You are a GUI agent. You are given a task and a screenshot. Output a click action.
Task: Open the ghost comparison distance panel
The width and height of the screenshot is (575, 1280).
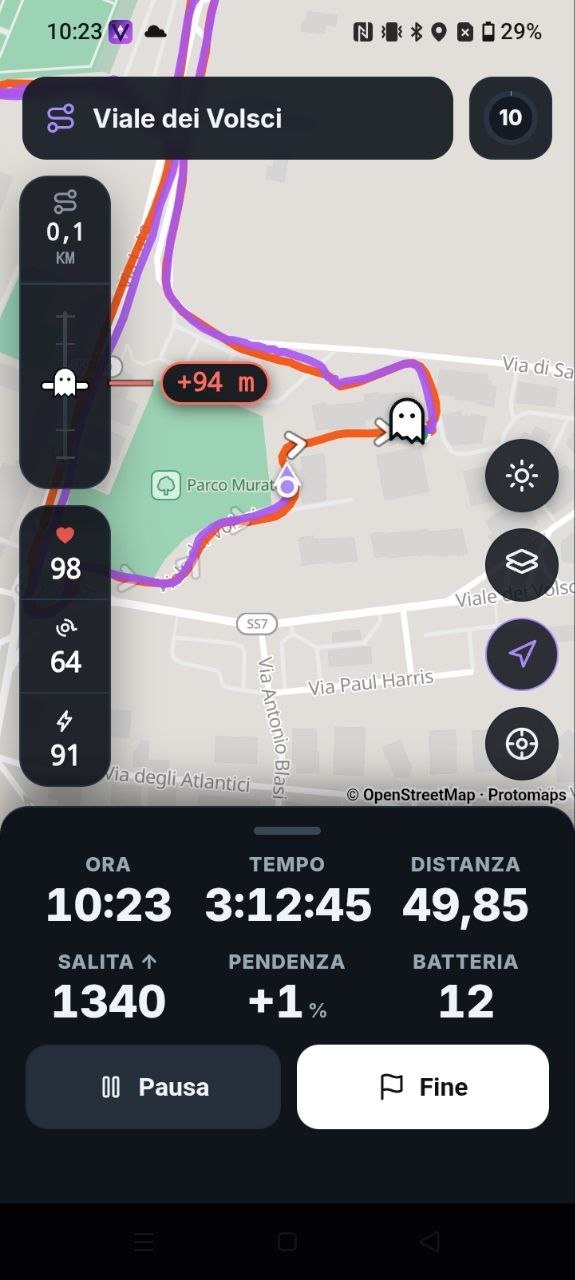[x=65, y=332]
